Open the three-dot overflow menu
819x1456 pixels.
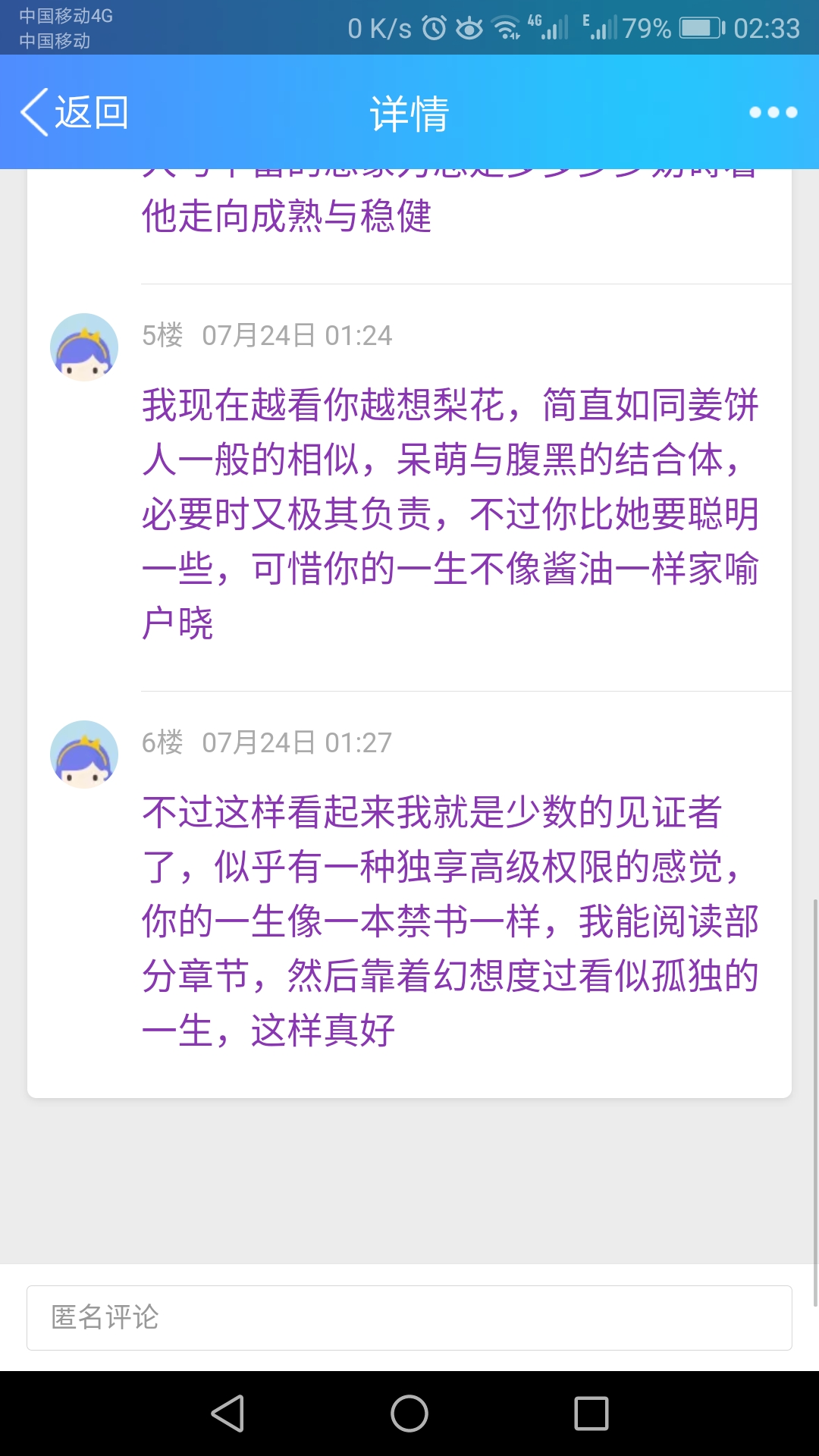(x=773, y=112)
